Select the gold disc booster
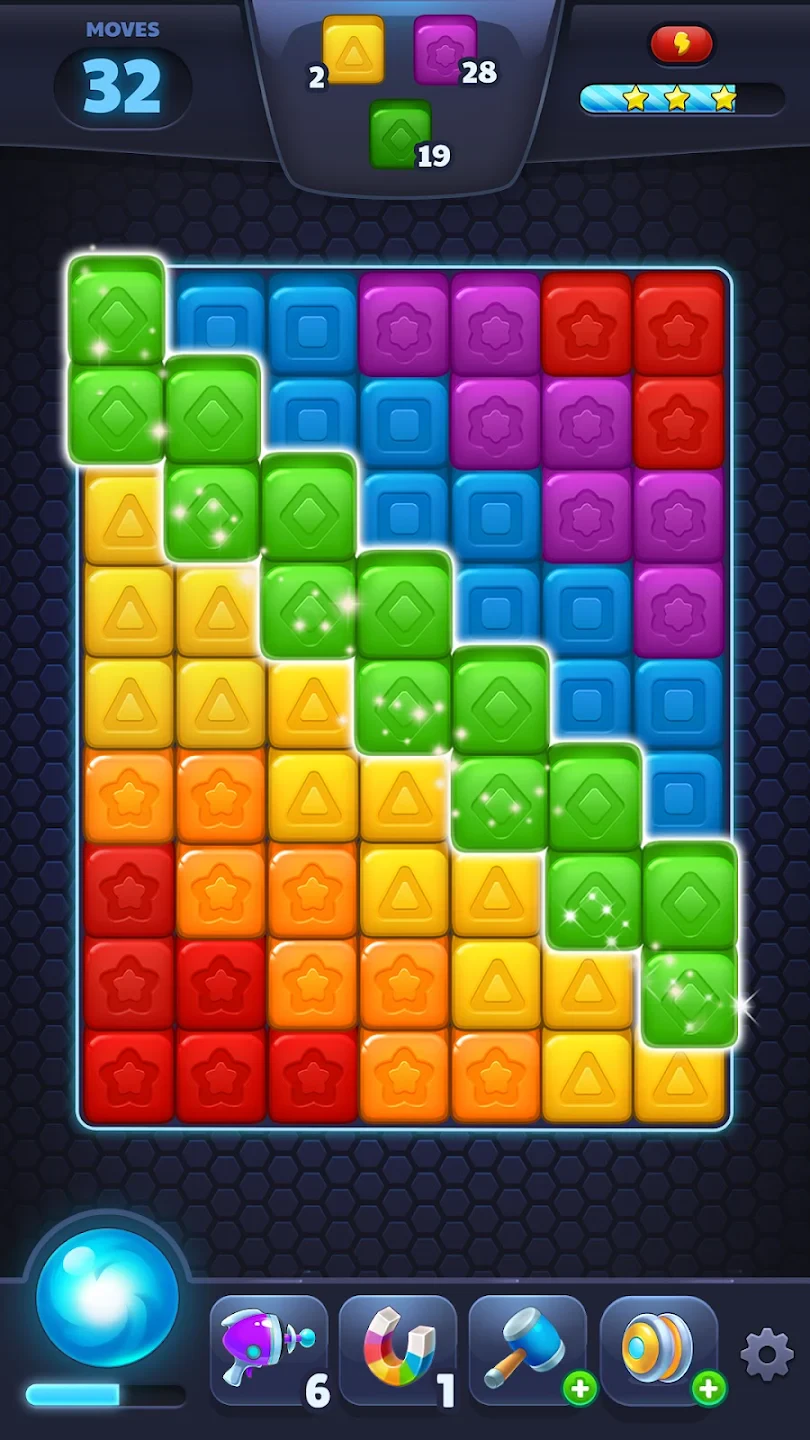Screen dimensions: 810x1440 tap(657, 1351)
